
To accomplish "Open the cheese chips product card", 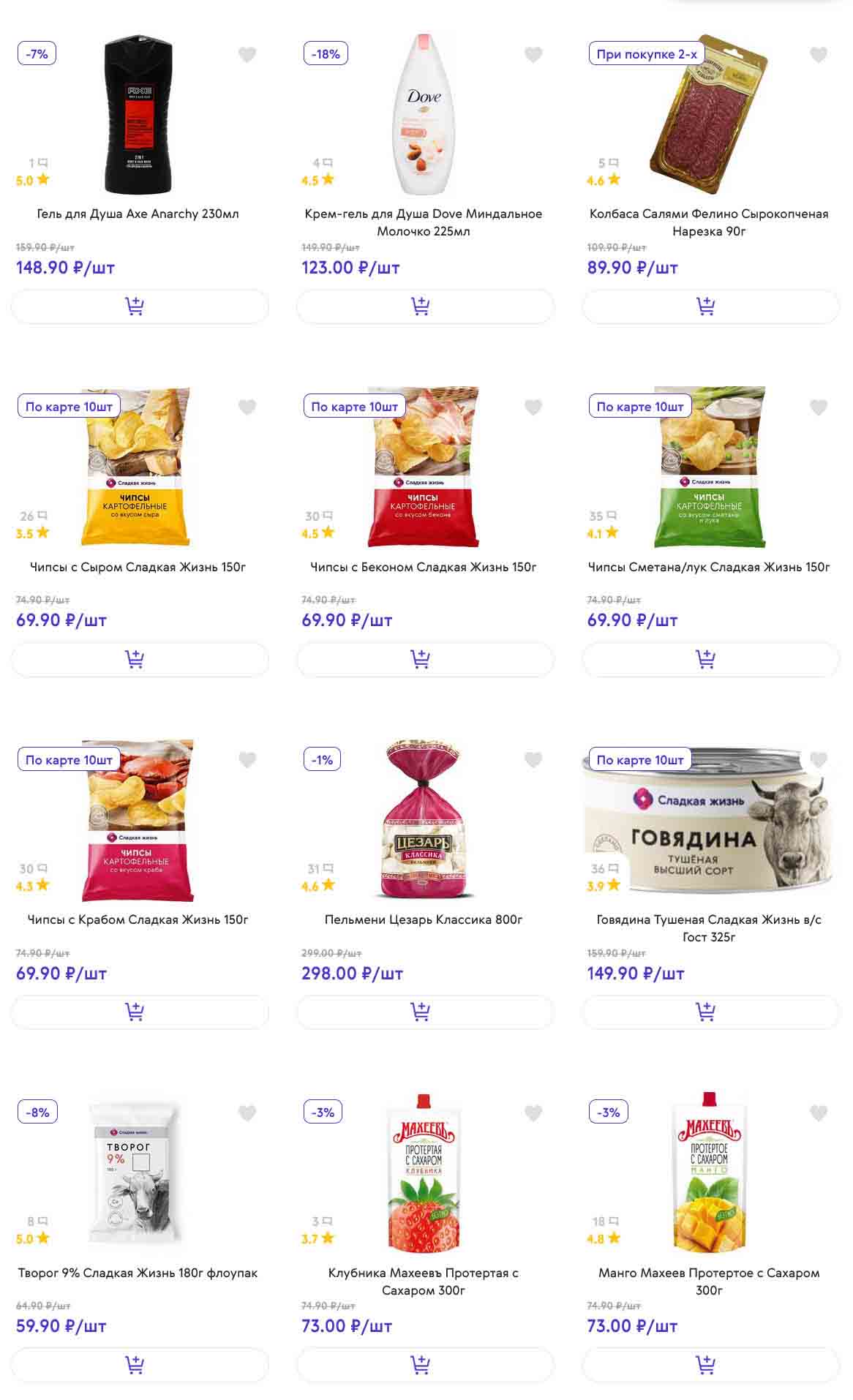I will tap(138, 567).
